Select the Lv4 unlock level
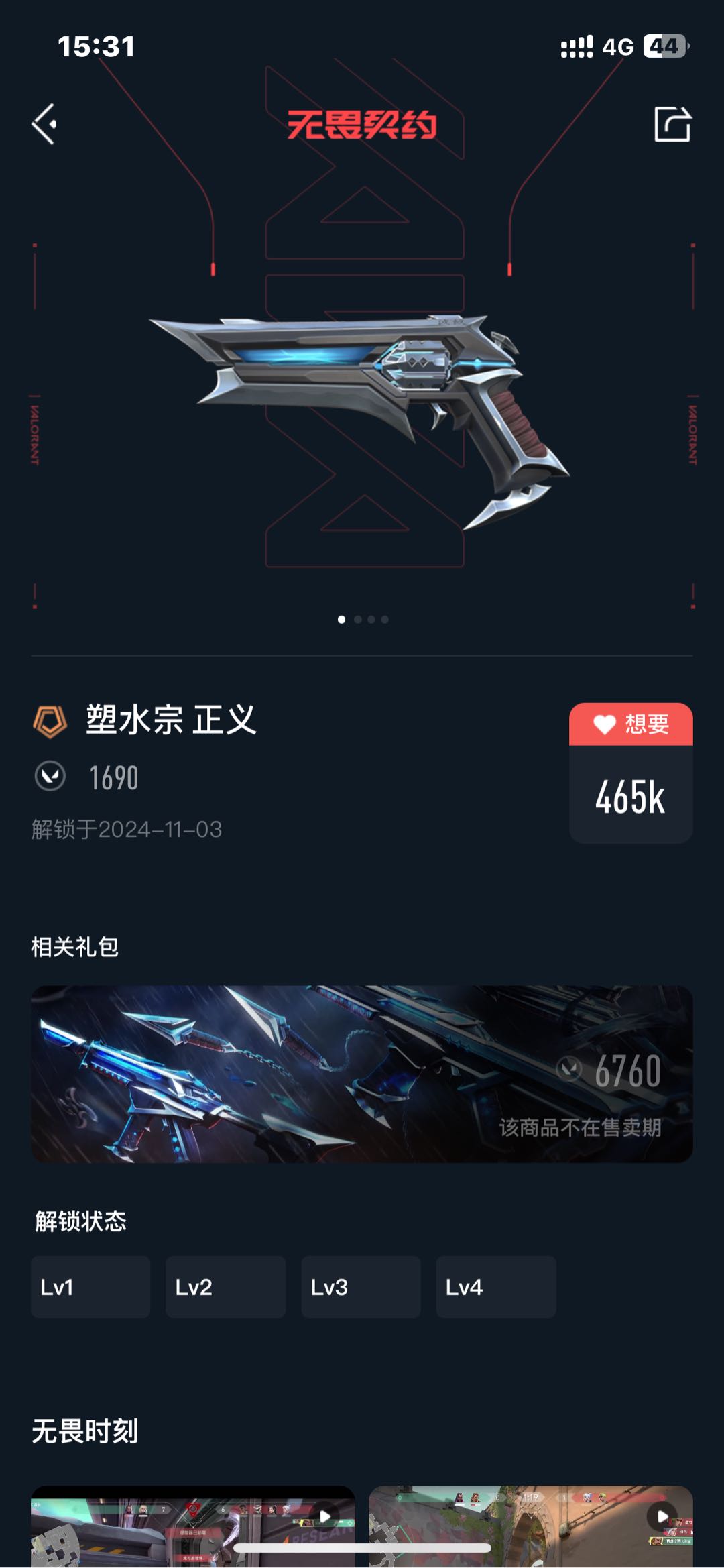 495,1287
